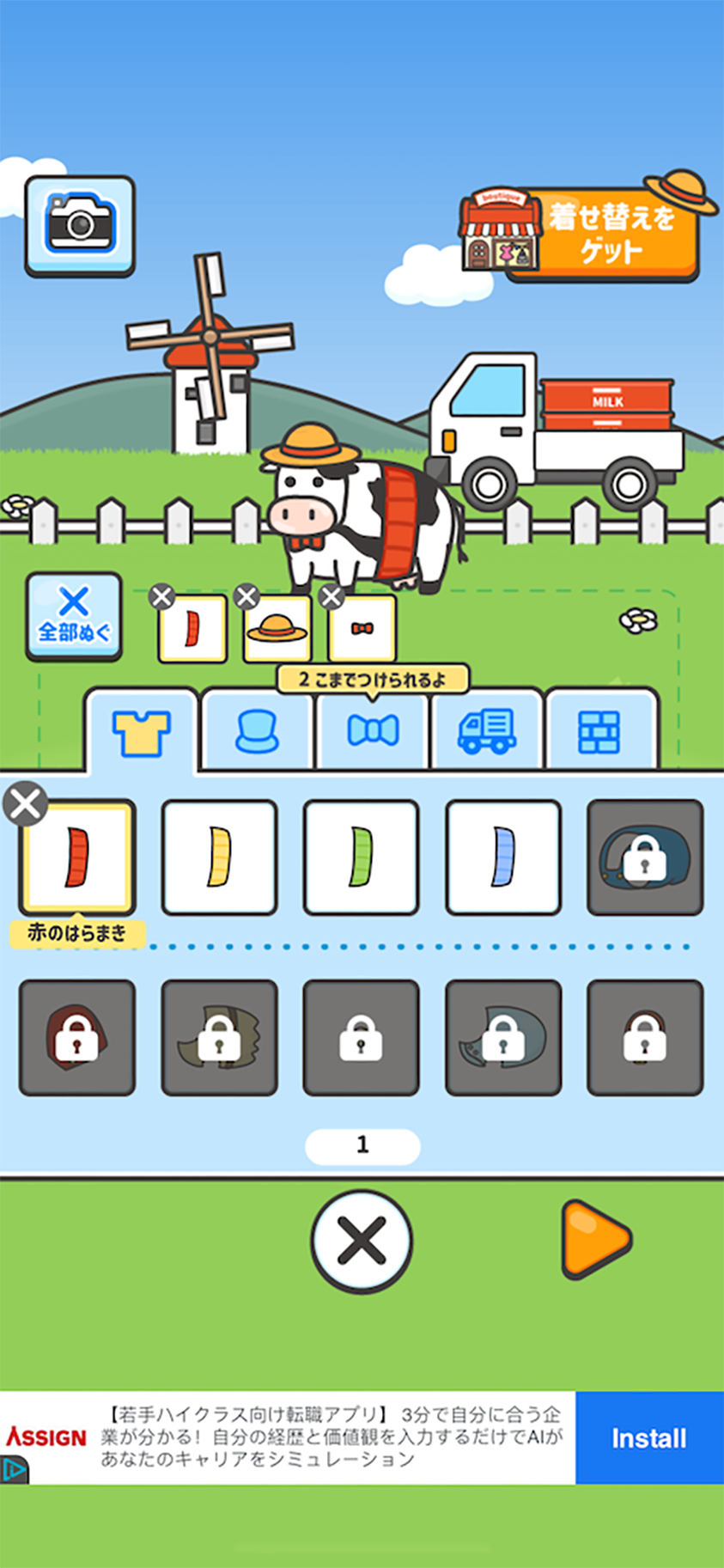Open the camera screenshot button
Image resolution: width=724 pixels, height=1568 pixels.
79,226
